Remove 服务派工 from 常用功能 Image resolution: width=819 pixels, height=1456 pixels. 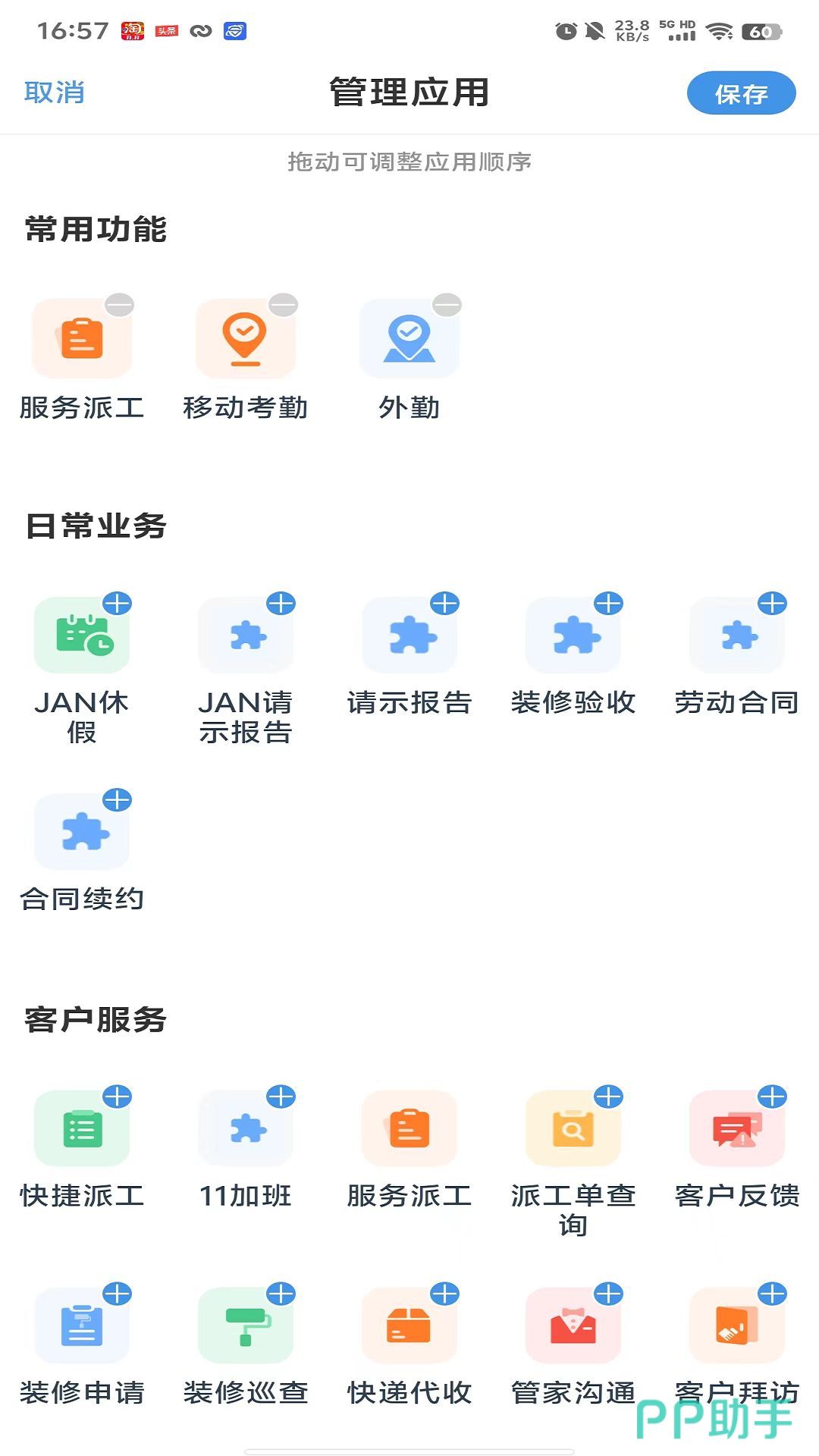[x=119, y=305]
